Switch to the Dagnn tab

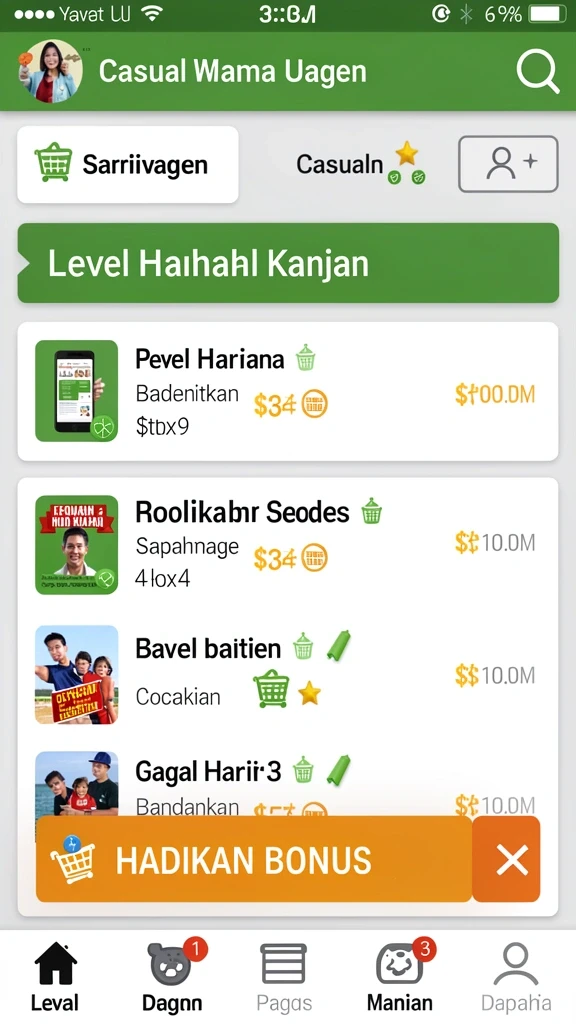tap(172, 977)
